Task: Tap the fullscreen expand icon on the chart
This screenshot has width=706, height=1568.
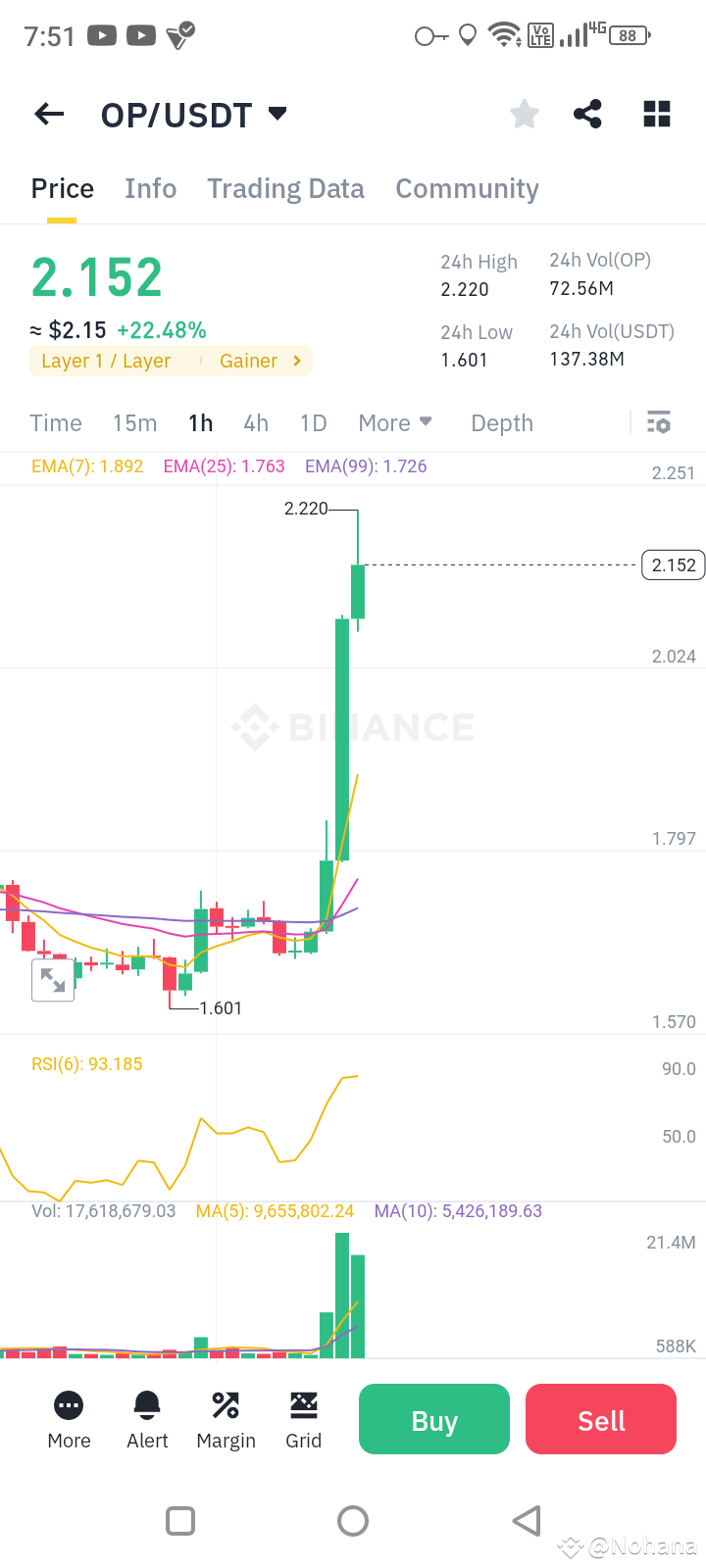Action: (53, 979)
